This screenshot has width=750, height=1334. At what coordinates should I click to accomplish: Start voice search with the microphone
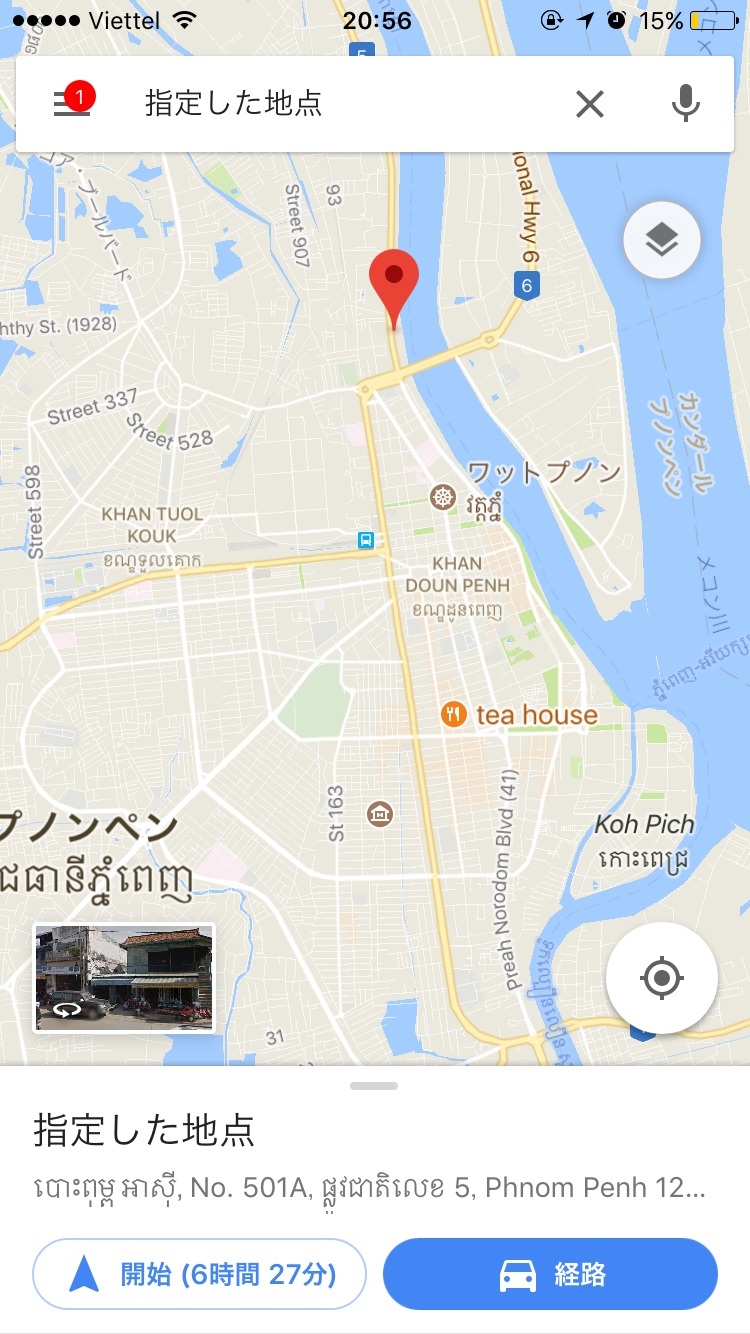coord(685,103)
